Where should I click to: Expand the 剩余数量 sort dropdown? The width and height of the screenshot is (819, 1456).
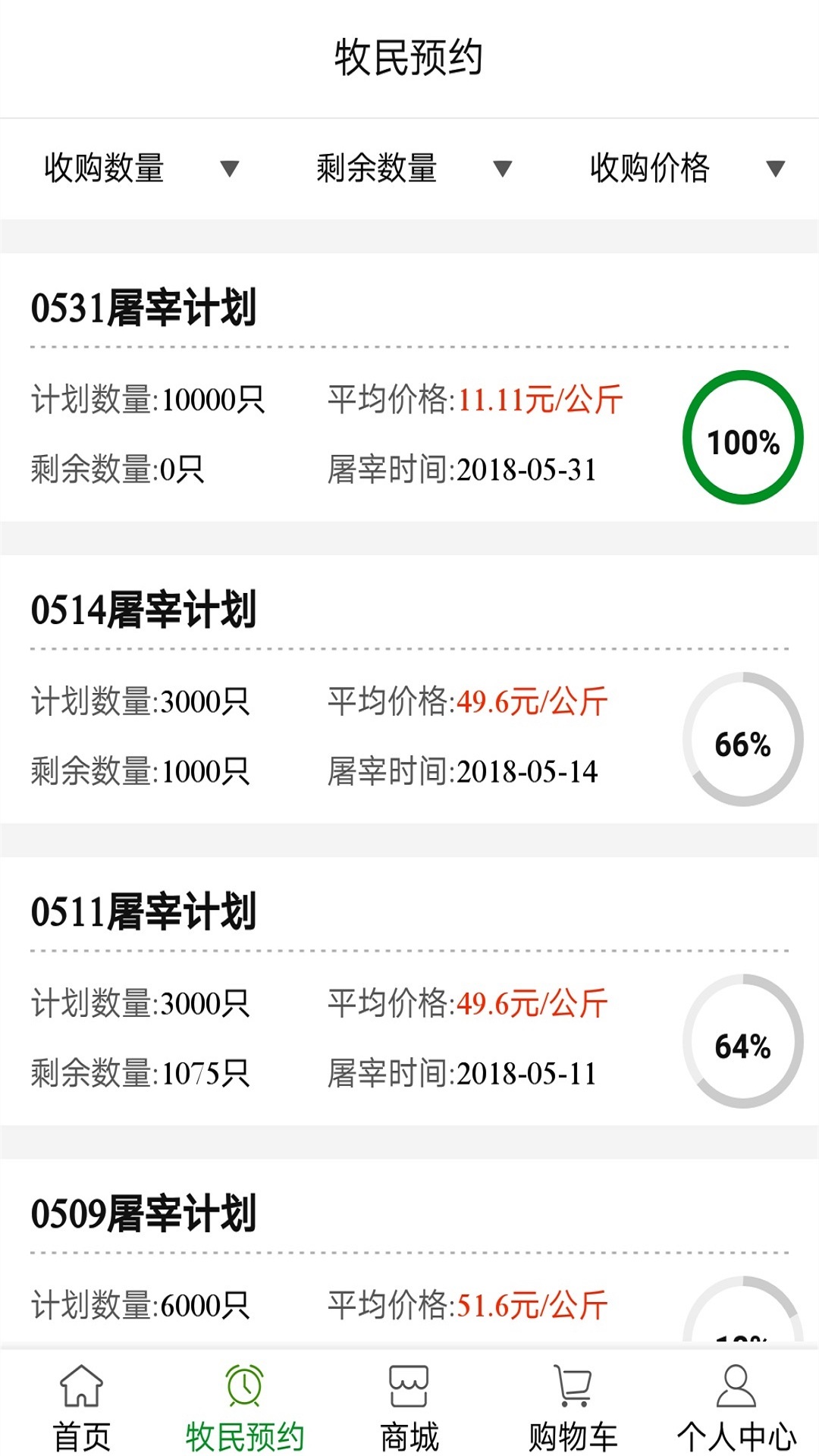pyautogui.click(x=502, y=170)
